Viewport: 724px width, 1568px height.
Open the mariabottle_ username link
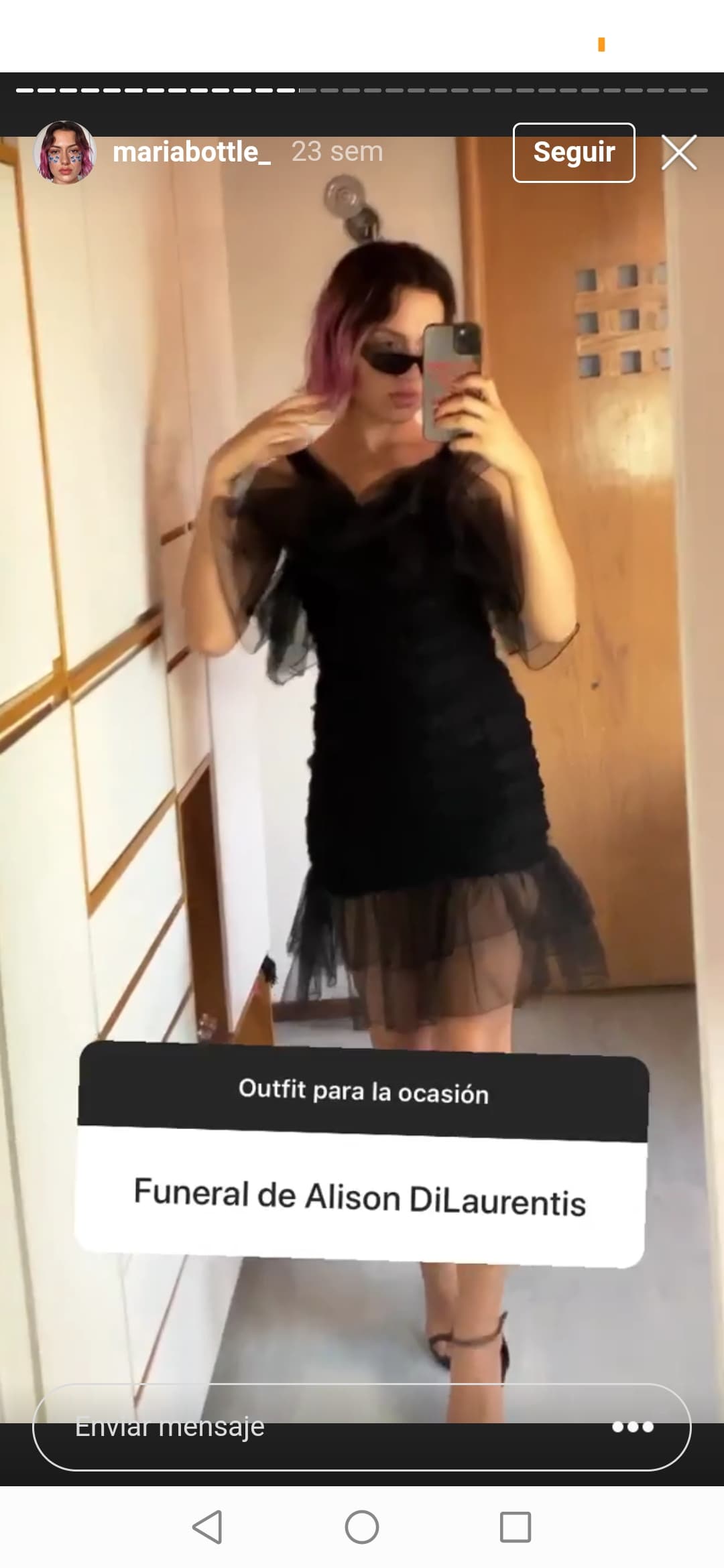click(192, 152)
